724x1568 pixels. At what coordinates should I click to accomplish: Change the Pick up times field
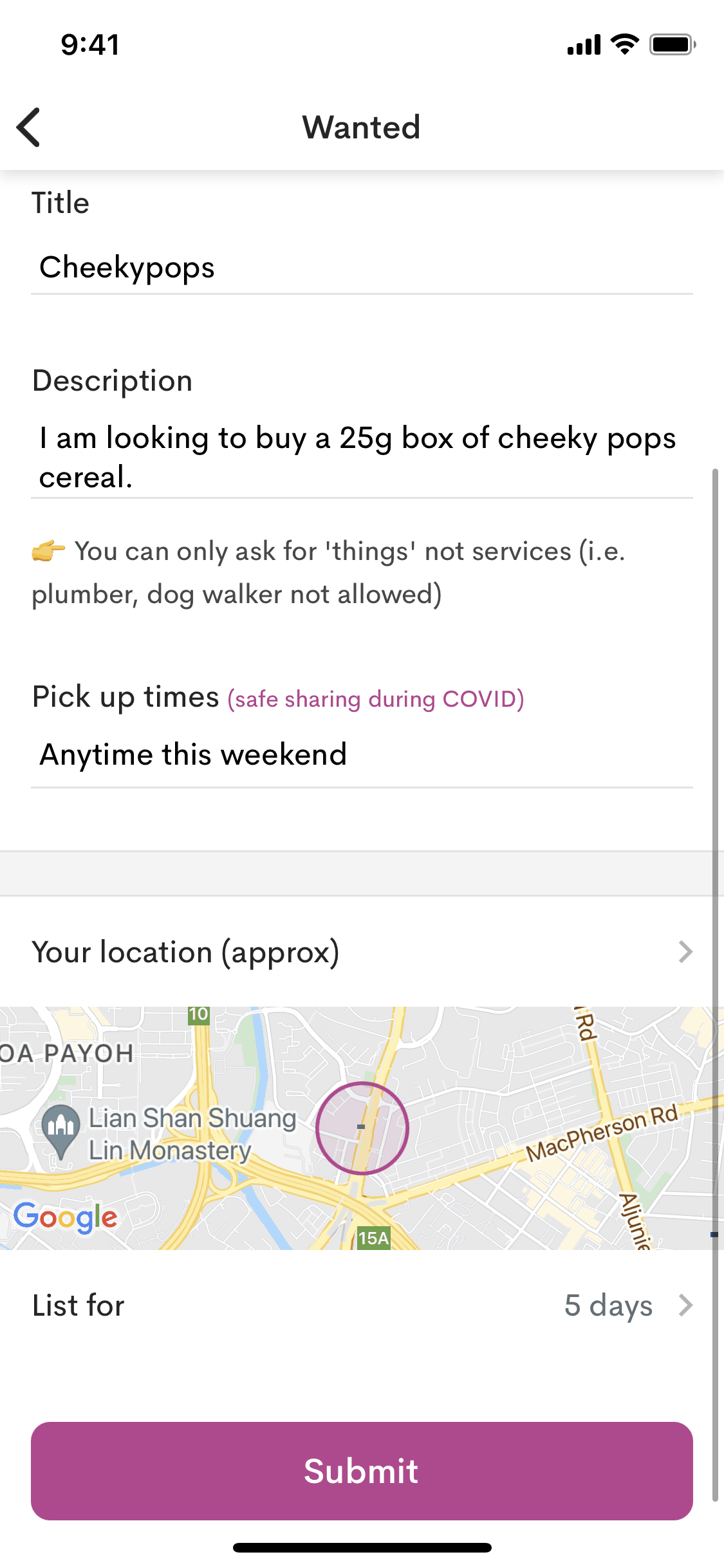(x=360, y=754)
